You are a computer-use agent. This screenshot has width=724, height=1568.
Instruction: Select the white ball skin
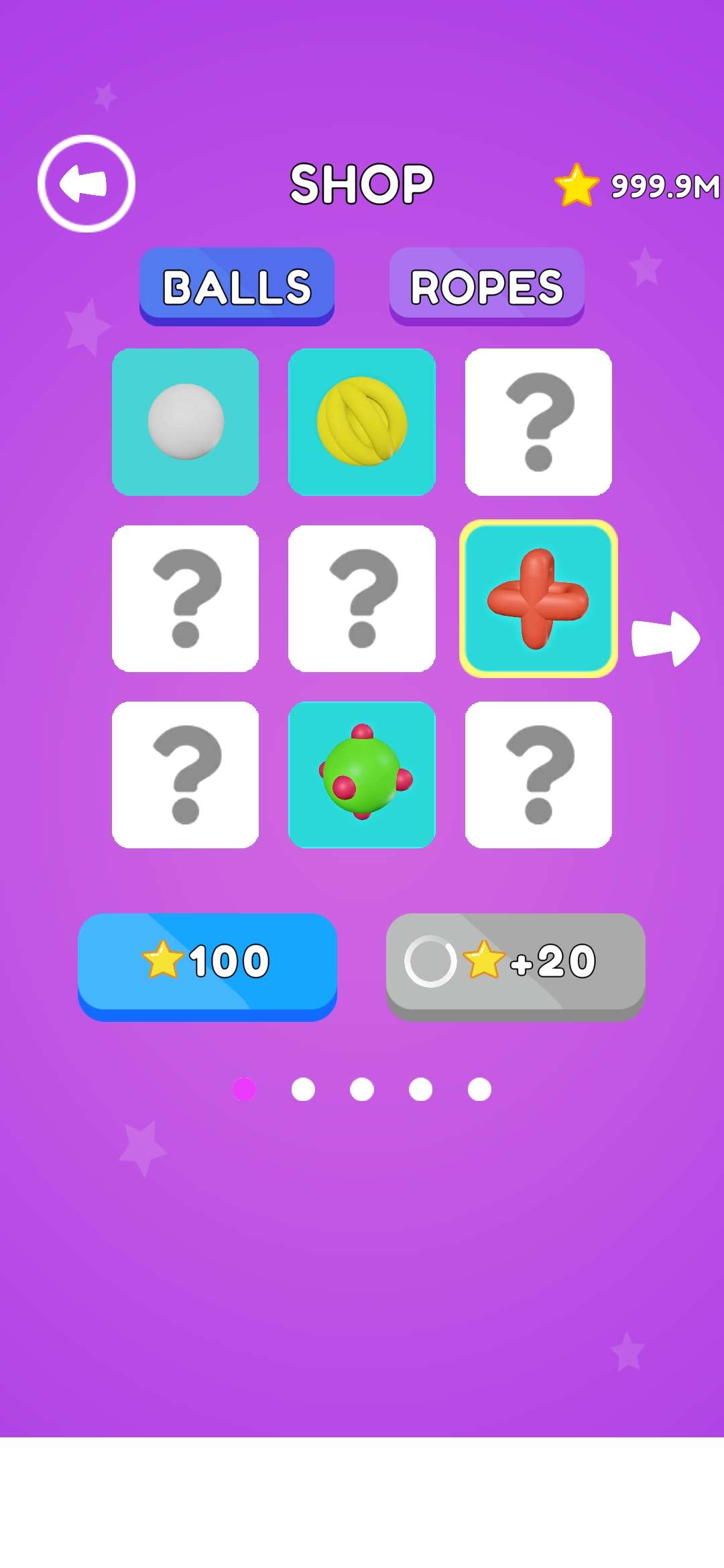pyautogui.click(x=186, y=422)
